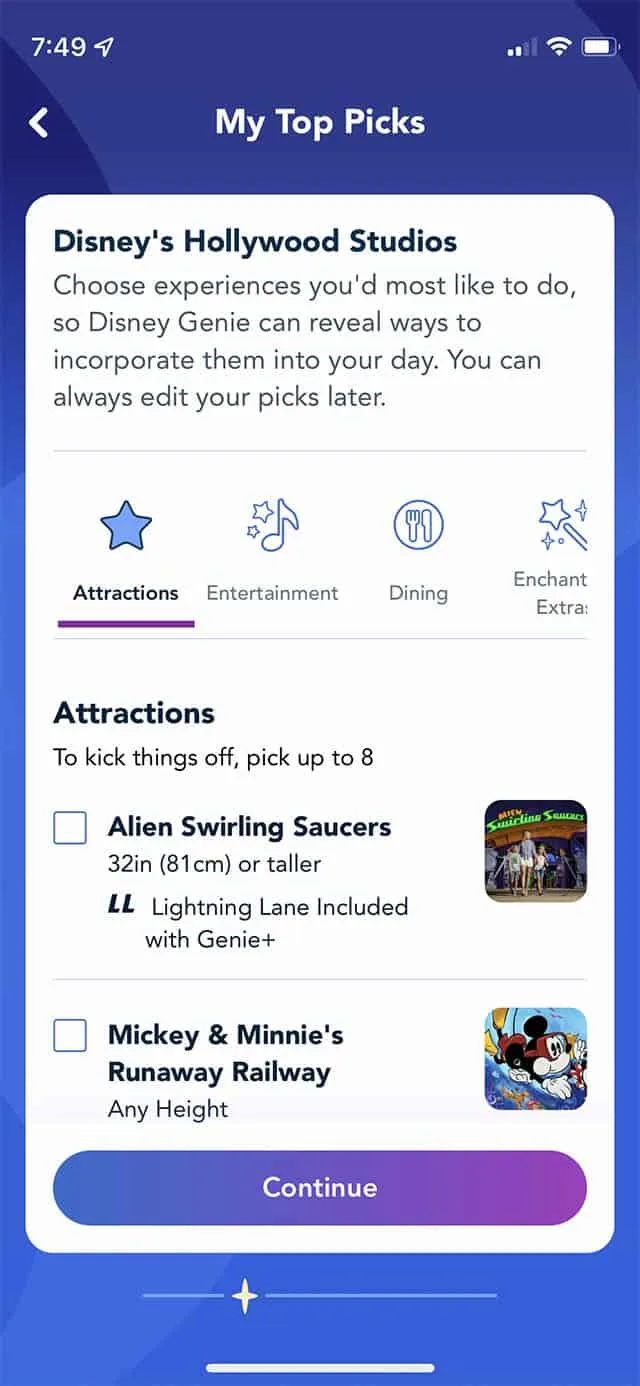Switch to the Dining tab
Image resolution: width=640 pixels, height=1386 pixels.
pyautogui.click(x=418, y=555)
